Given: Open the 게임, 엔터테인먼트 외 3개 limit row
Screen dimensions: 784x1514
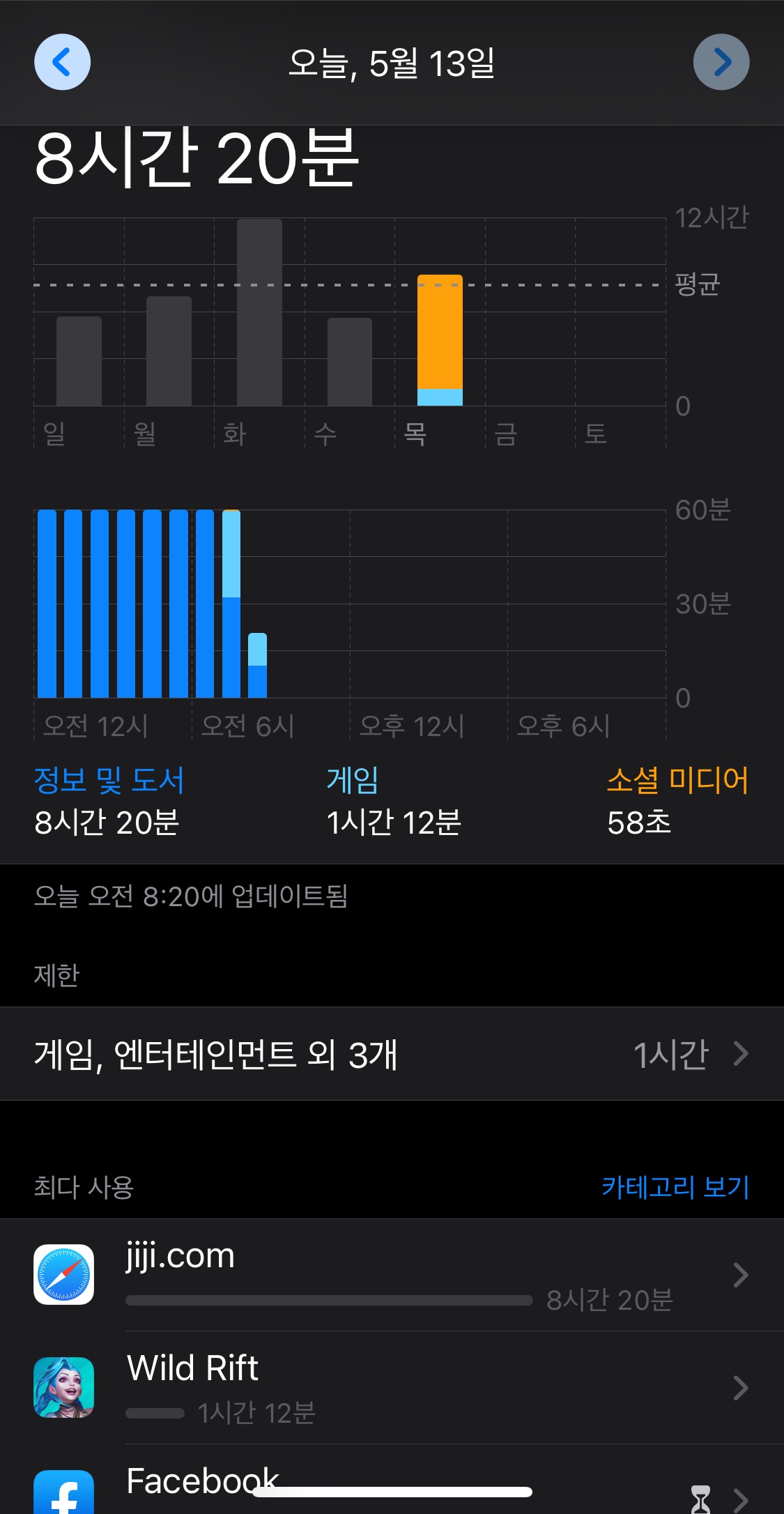Looking at the screenshot, I should [392, 1053].
